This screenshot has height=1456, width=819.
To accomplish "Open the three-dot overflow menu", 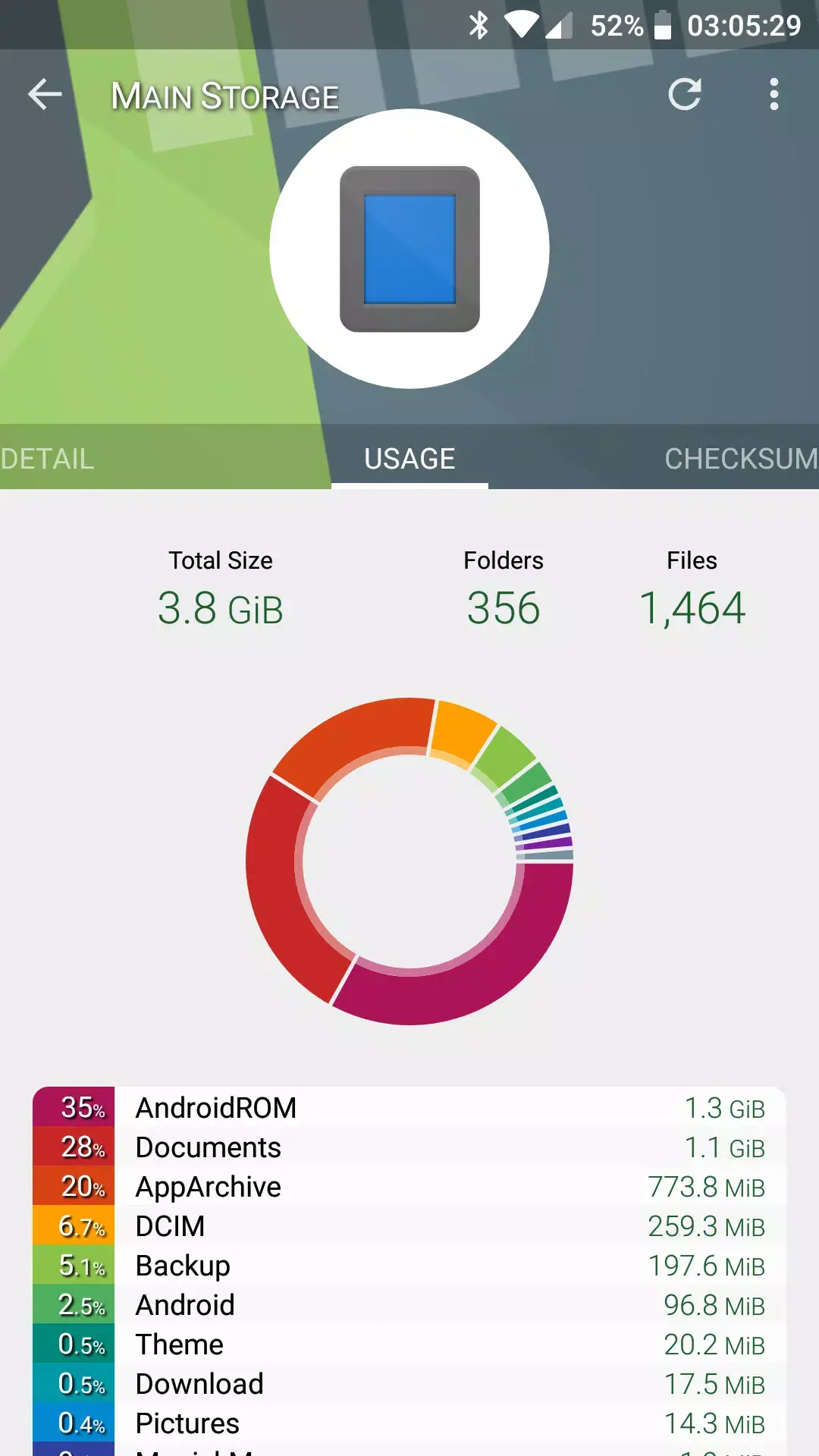I will pos(773,95).
